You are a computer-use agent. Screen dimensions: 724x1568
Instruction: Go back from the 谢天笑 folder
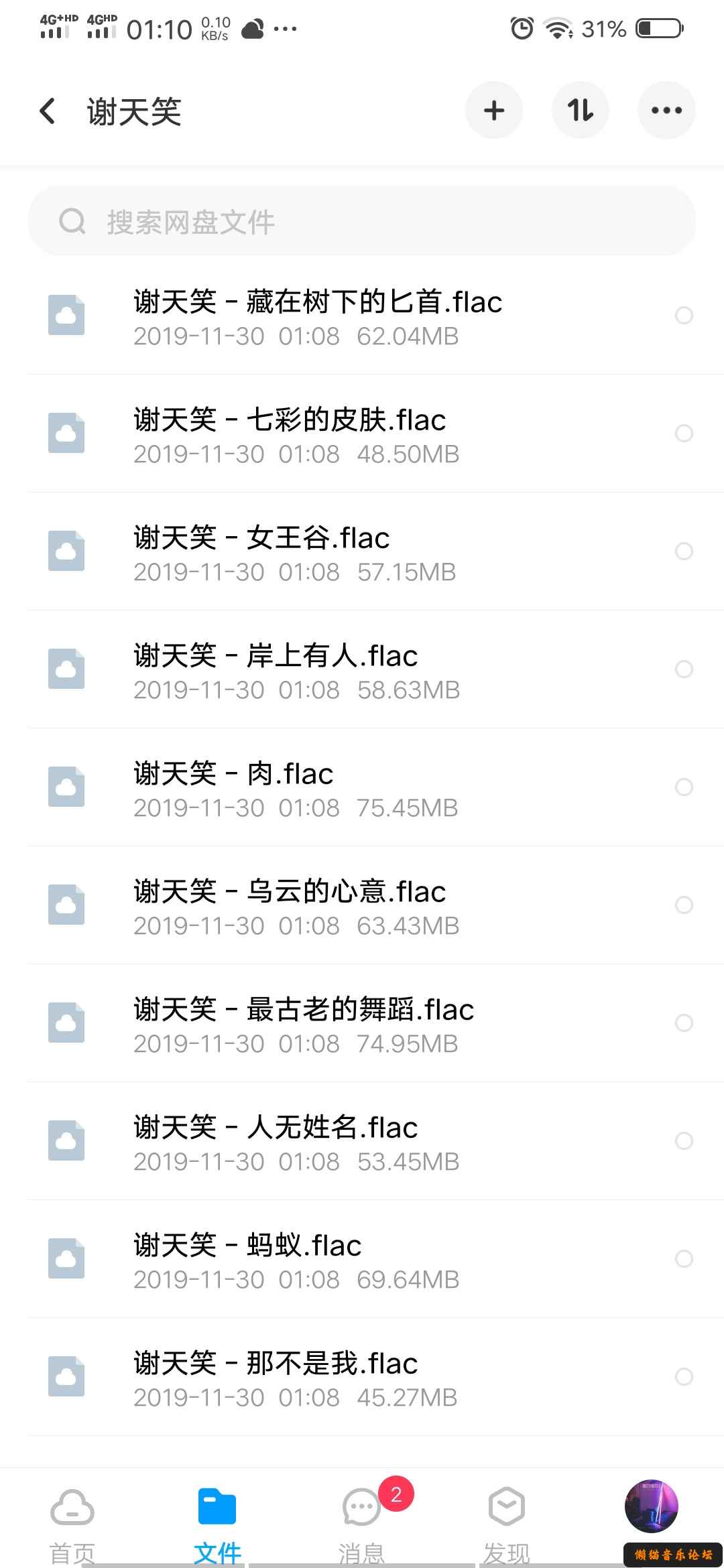47,111
